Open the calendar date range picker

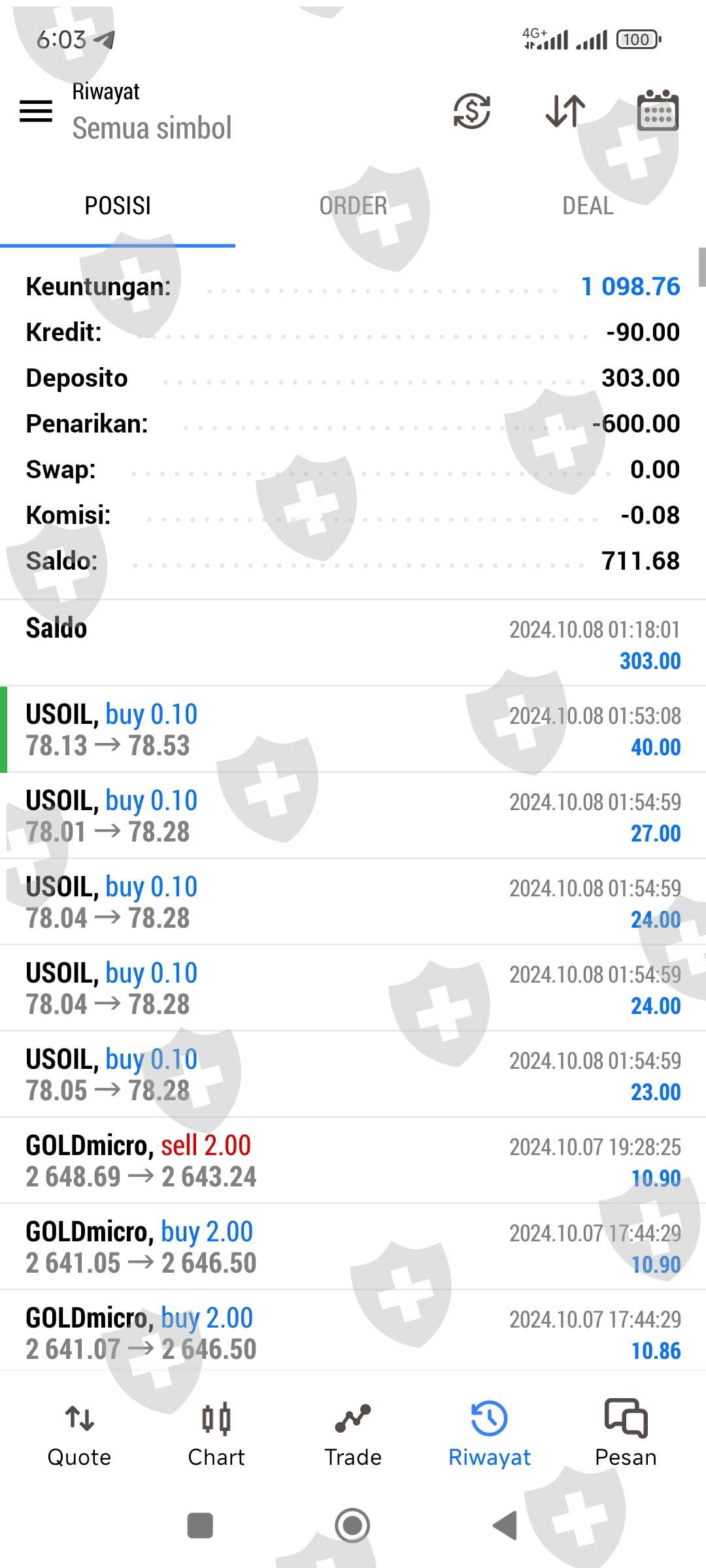(x=658, y=111)
